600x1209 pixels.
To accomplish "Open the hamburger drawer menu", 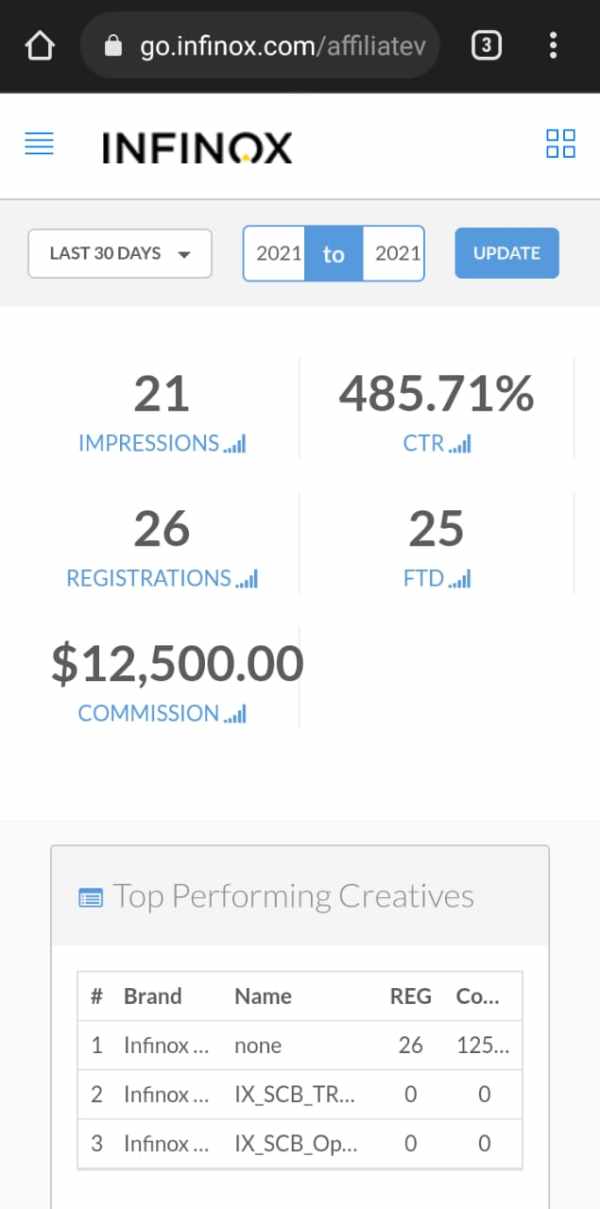I will (39, 144).
